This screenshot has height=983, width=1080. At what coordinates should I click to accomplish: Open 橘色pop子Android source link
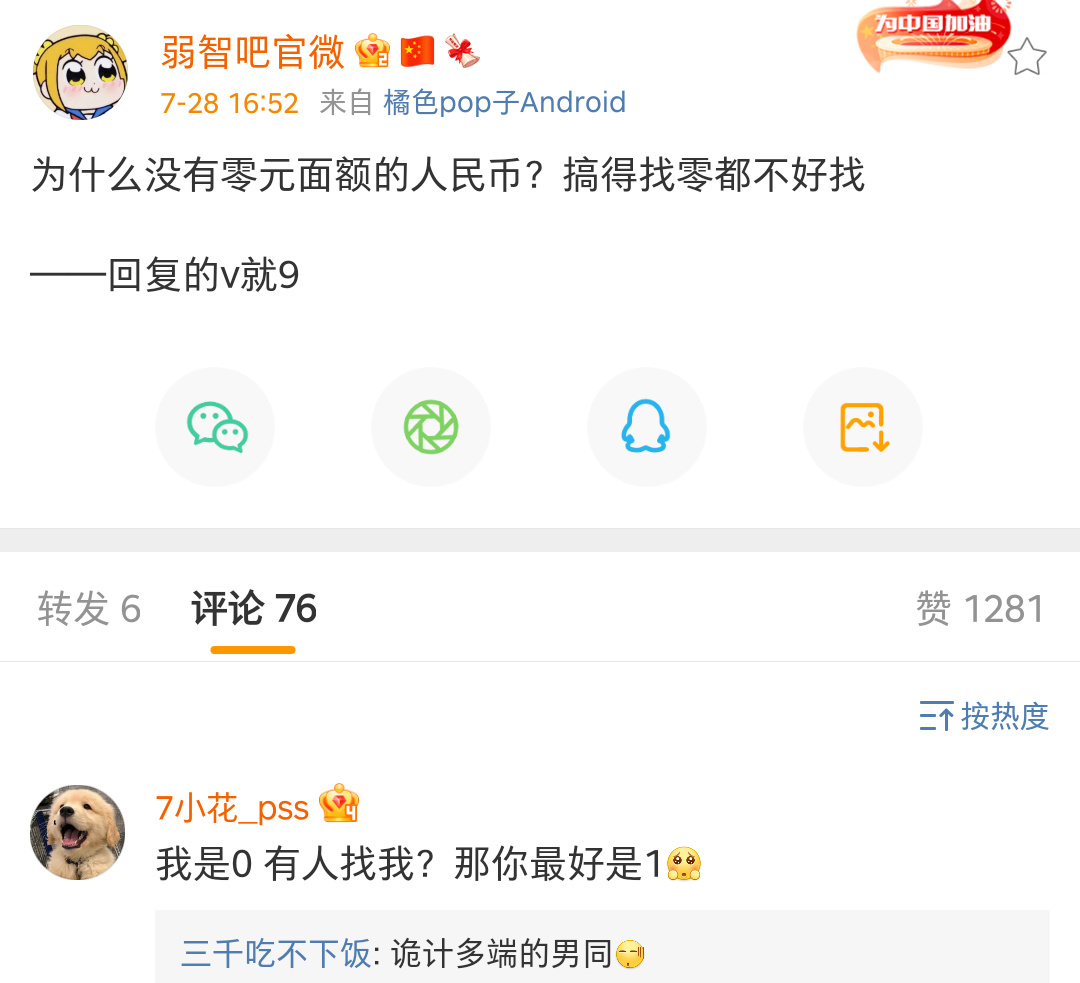[504, 102]
